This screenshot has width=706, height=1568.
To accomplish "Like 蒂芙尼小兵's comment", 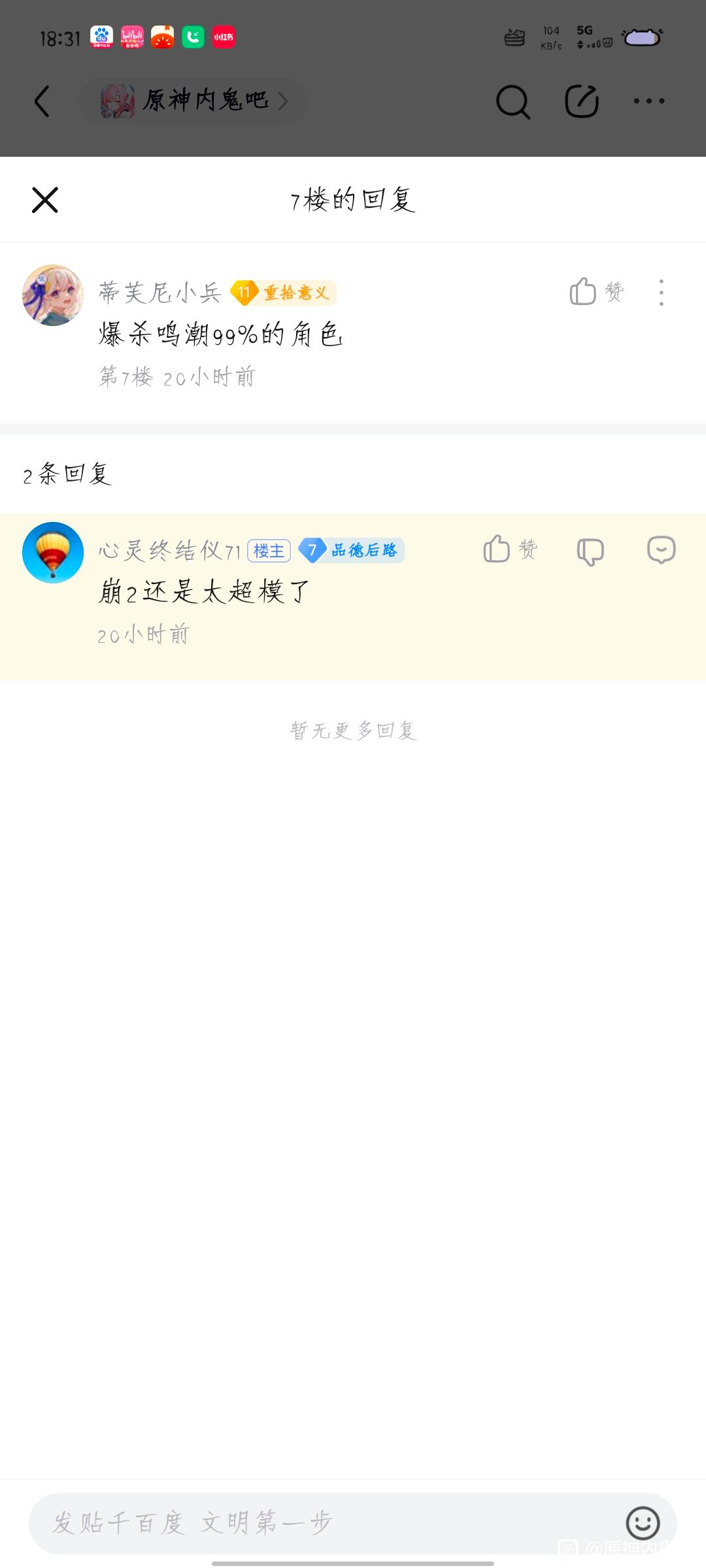I will point(595,291).
